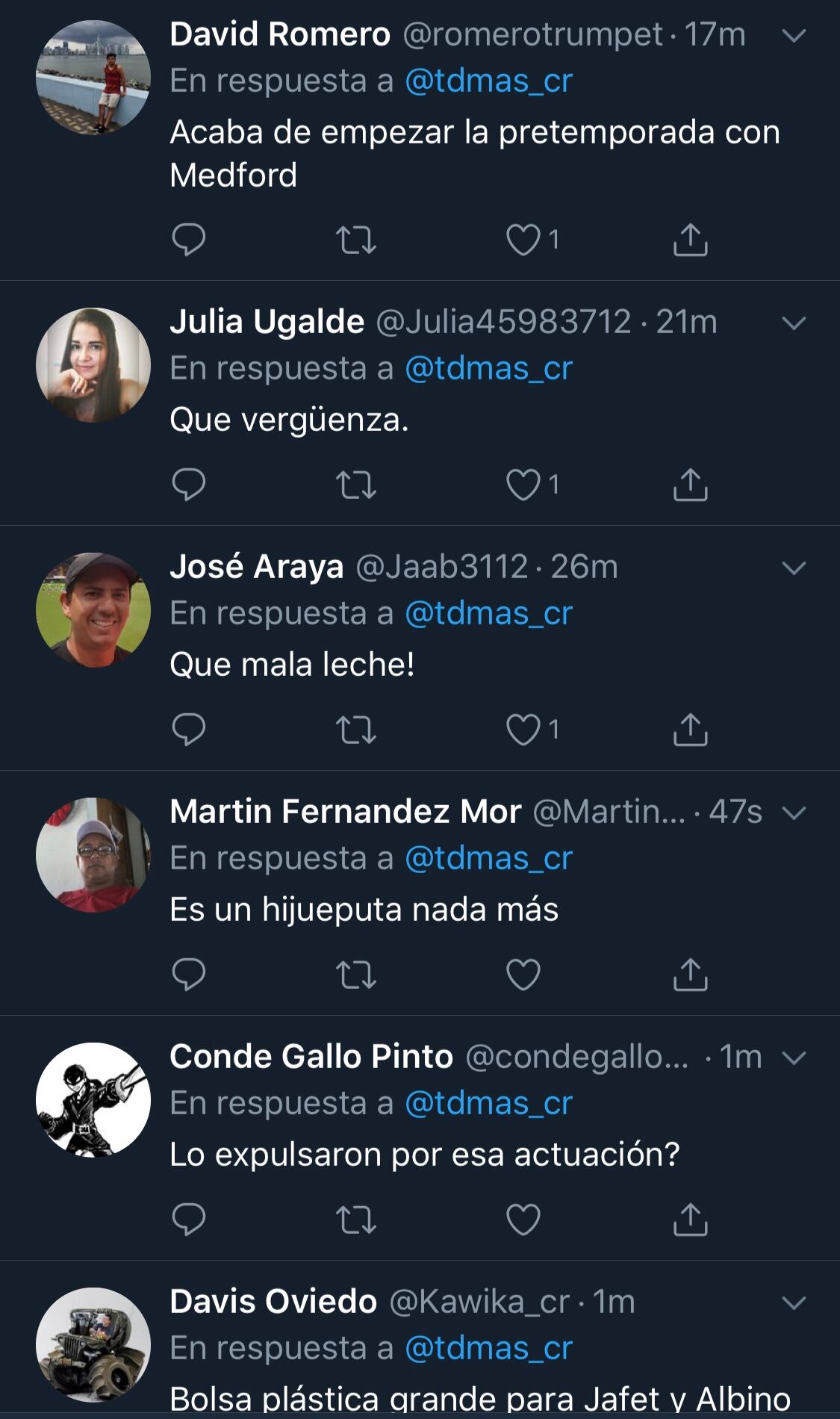Like Julia Ugalde's tweet
The image size is (840, 1419).
[x=523, y=485]
